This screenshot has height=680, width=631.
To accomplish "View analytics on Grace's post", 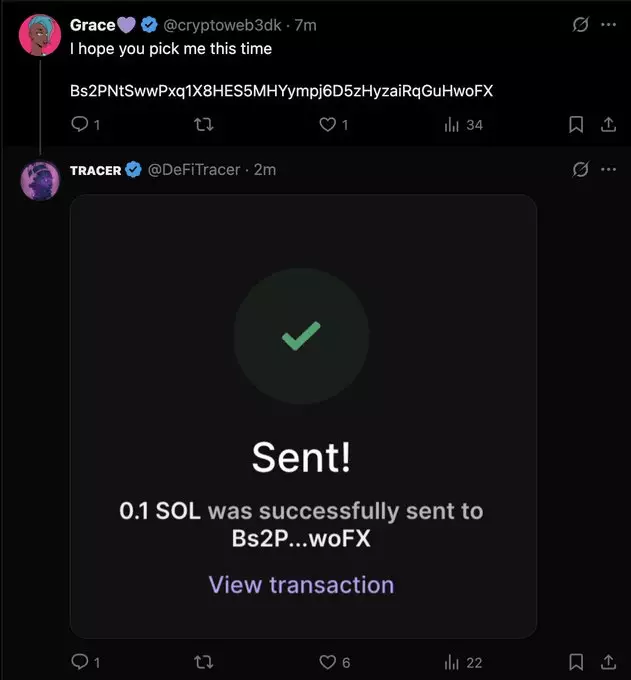I will tap(452, 125).
